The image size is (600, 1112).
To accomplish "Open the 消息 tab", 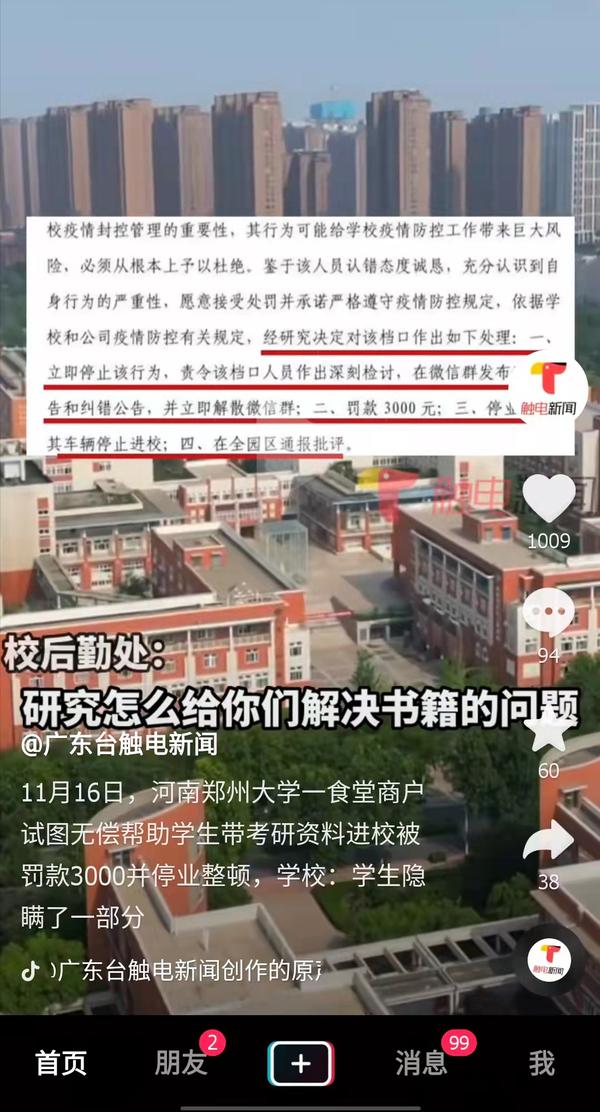I will [420, 1063].
